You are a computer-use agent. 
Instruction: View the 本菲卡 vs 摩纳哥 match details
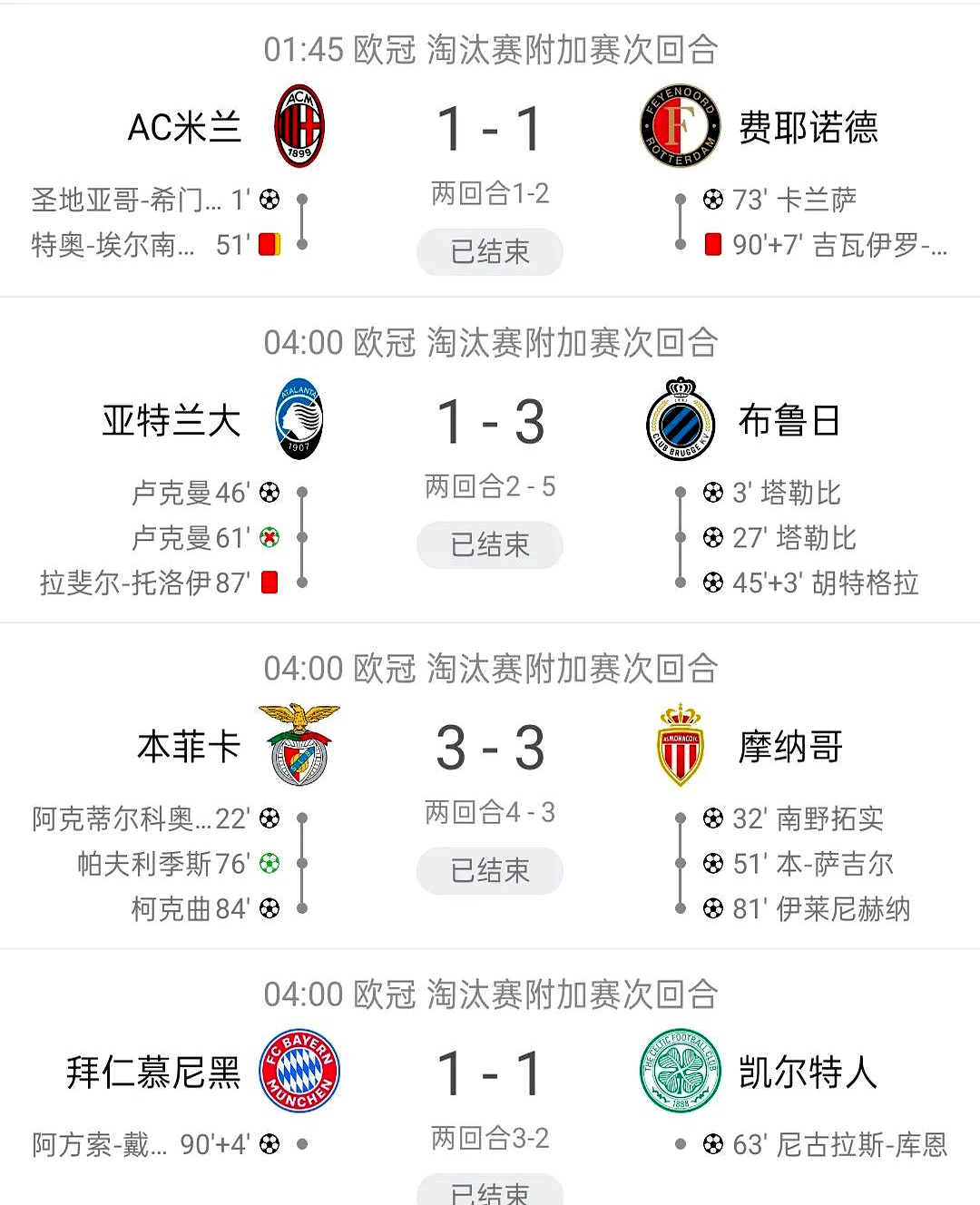[x=490, y=749]
